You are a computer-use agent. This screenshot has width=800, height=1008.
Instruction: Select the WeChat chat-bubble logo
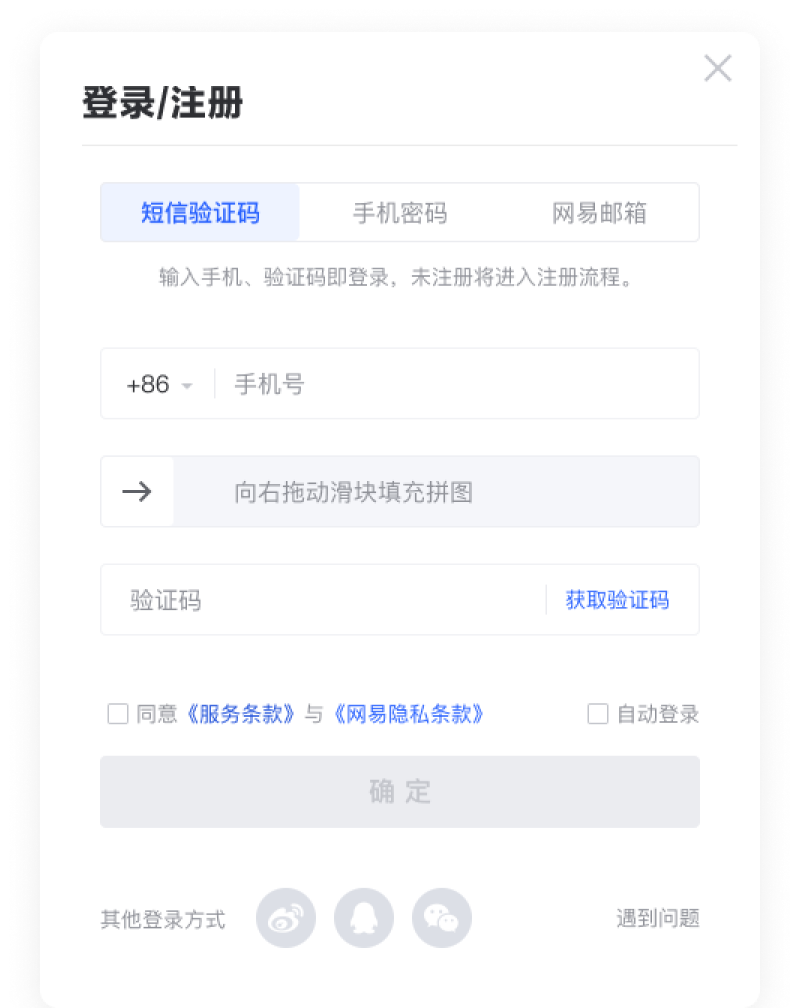(442, 917)
